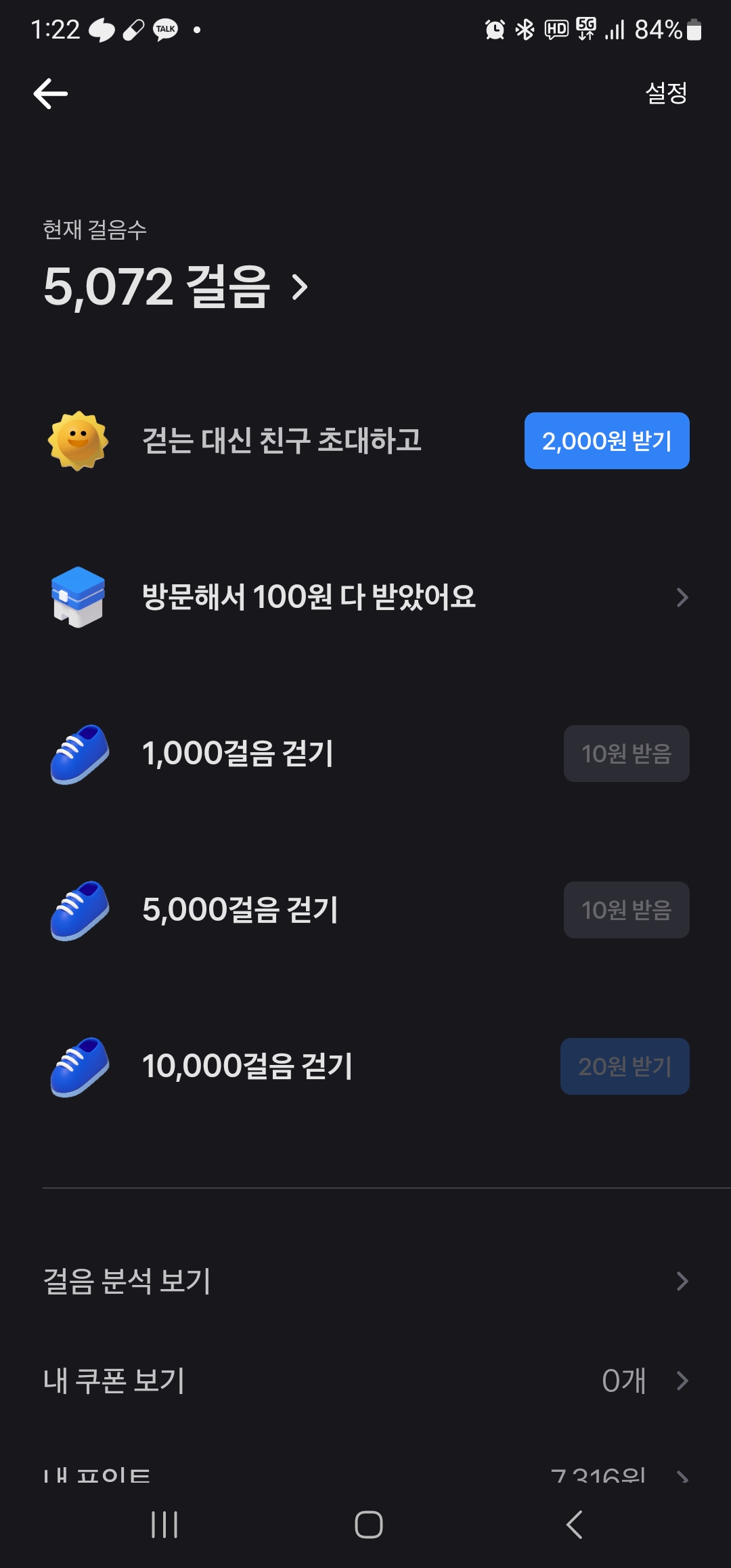The image size is (731, 1568).
Task: Go back using the top-left arrow
Action: pos(51,93)
